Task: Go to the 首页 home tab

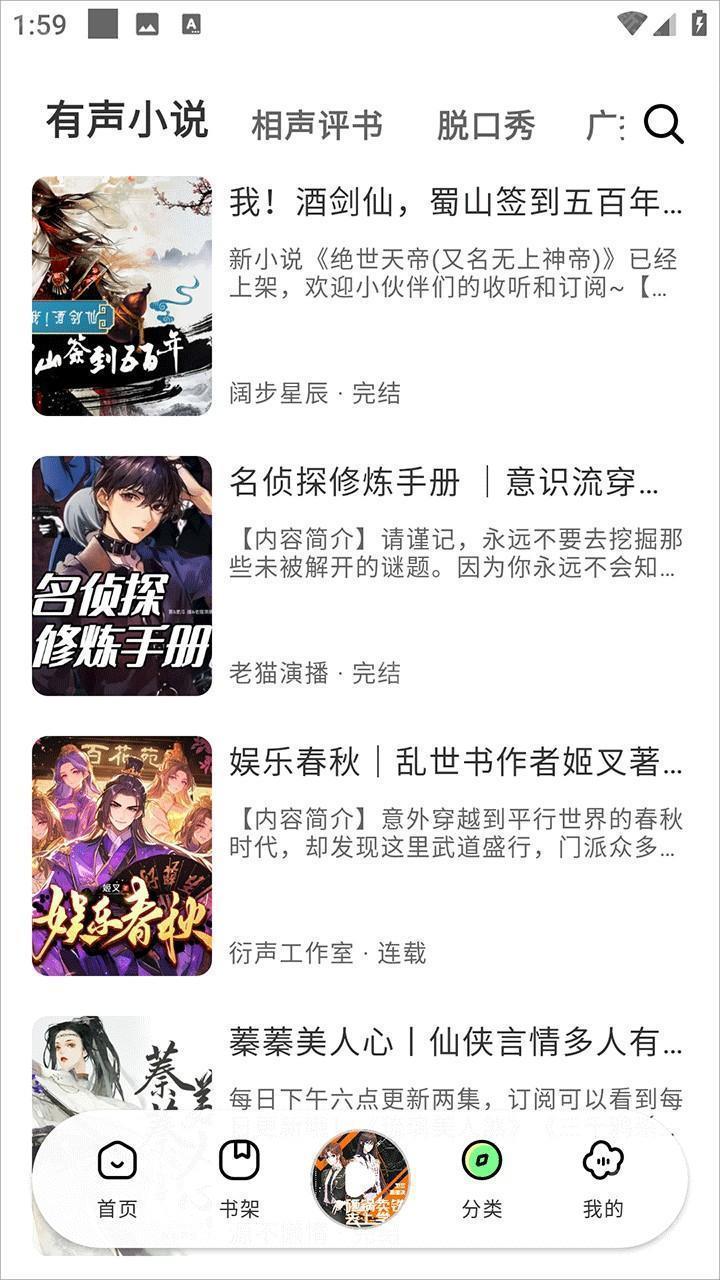Action: 117,1180
